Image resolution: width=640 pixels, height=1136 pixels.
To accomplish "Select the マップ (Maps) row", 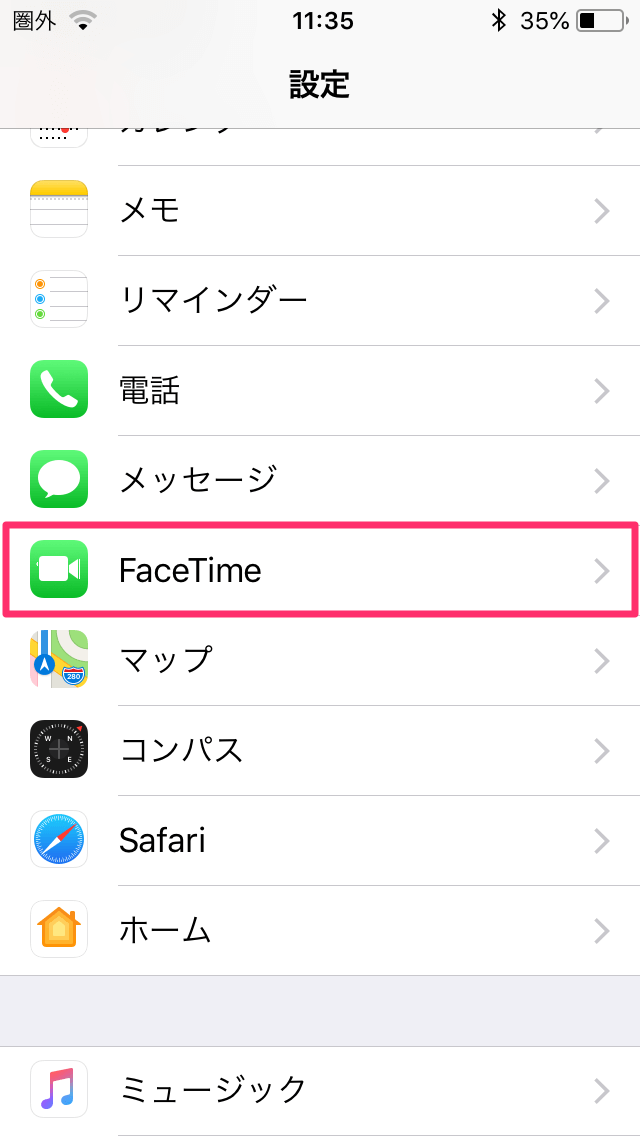I will [320, 660].
